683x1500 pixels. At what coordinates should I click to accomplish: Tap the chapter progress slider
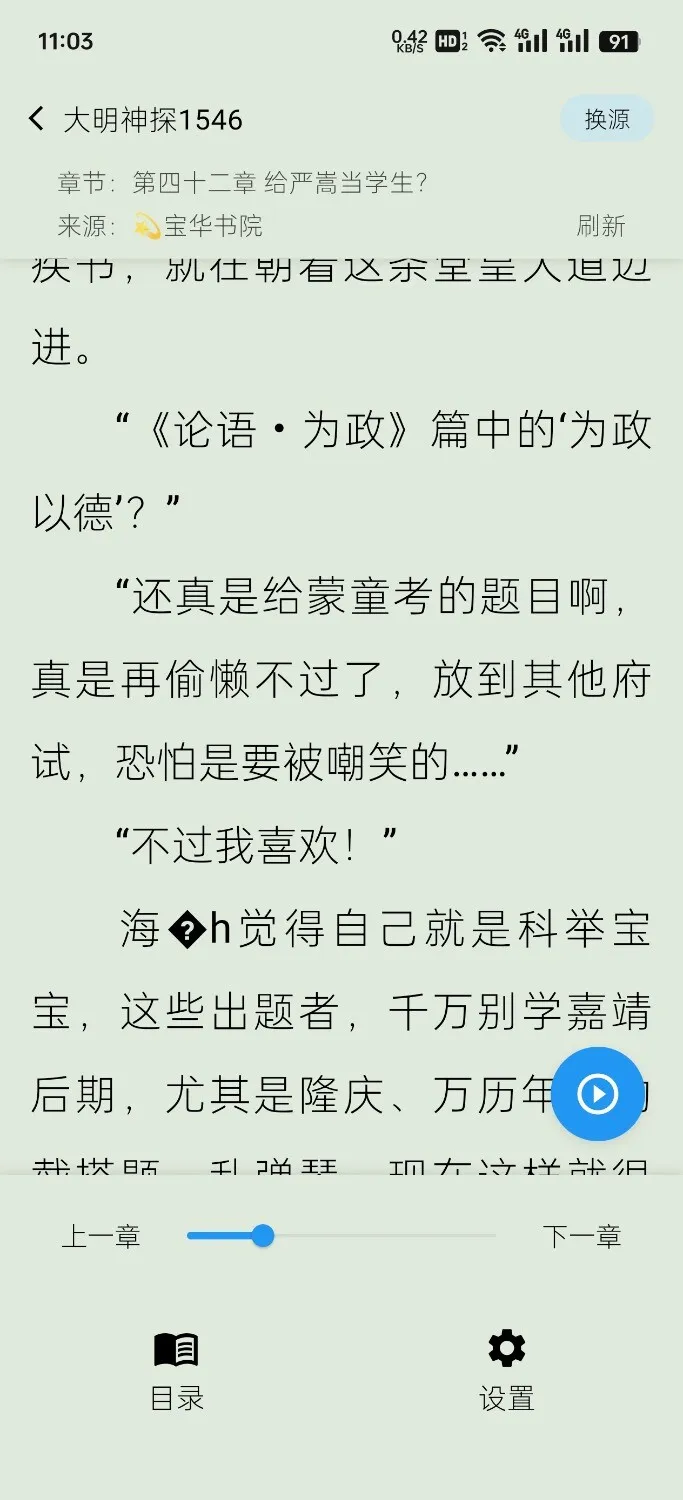click(x=263, y=1237)
